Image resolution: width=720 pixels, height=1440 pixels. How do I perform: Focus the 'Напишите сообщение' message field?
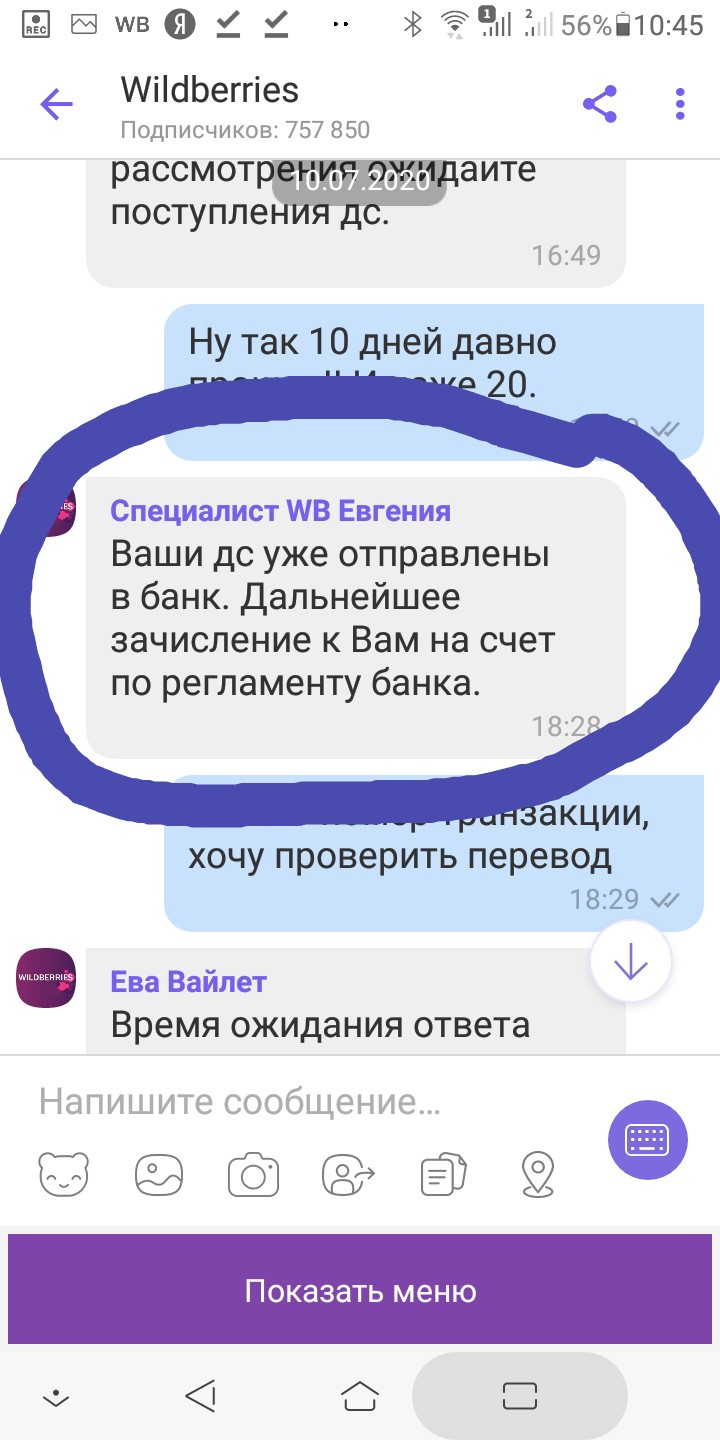point(310,1102)
